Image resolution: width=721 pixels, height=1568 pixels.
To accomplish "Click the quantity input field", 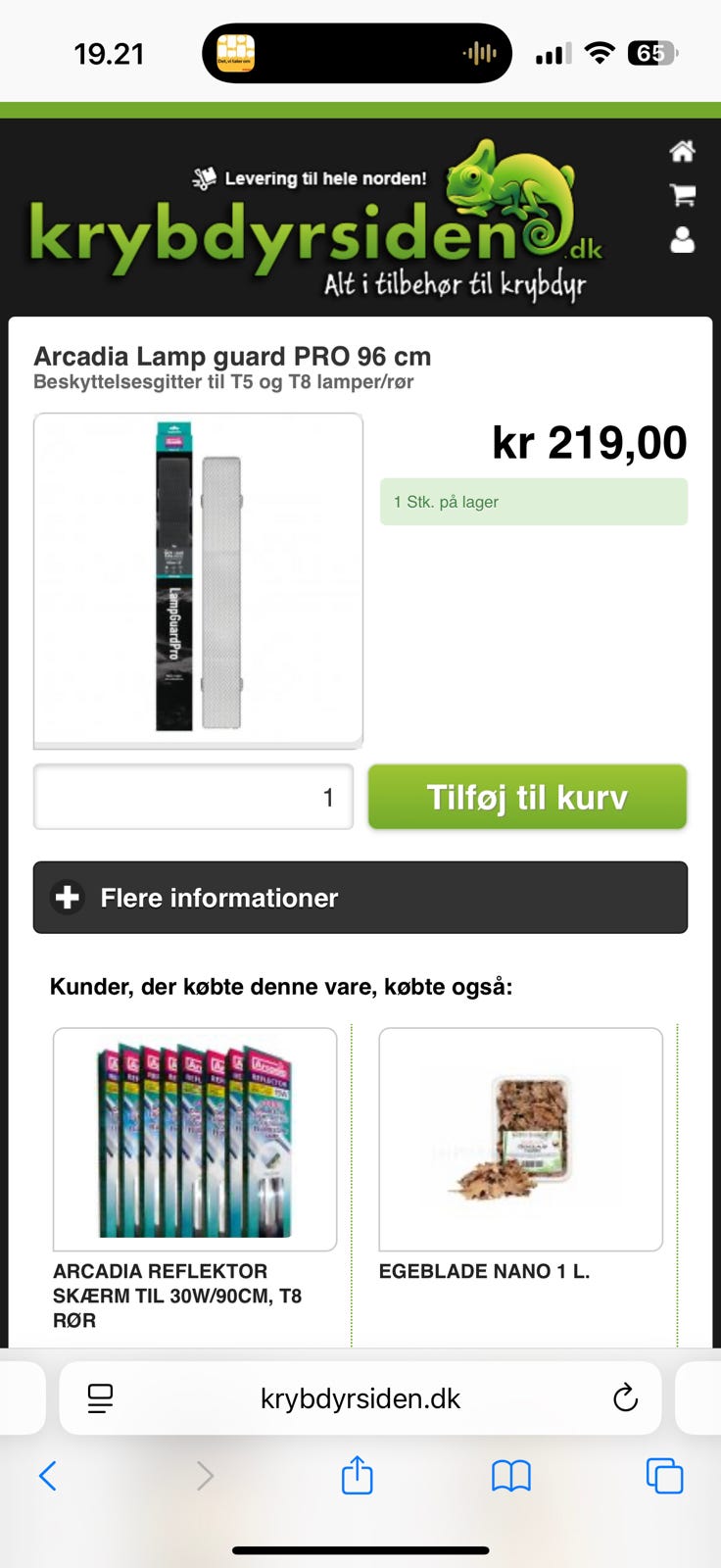I will pyautogui.click(x=193, y=797).
